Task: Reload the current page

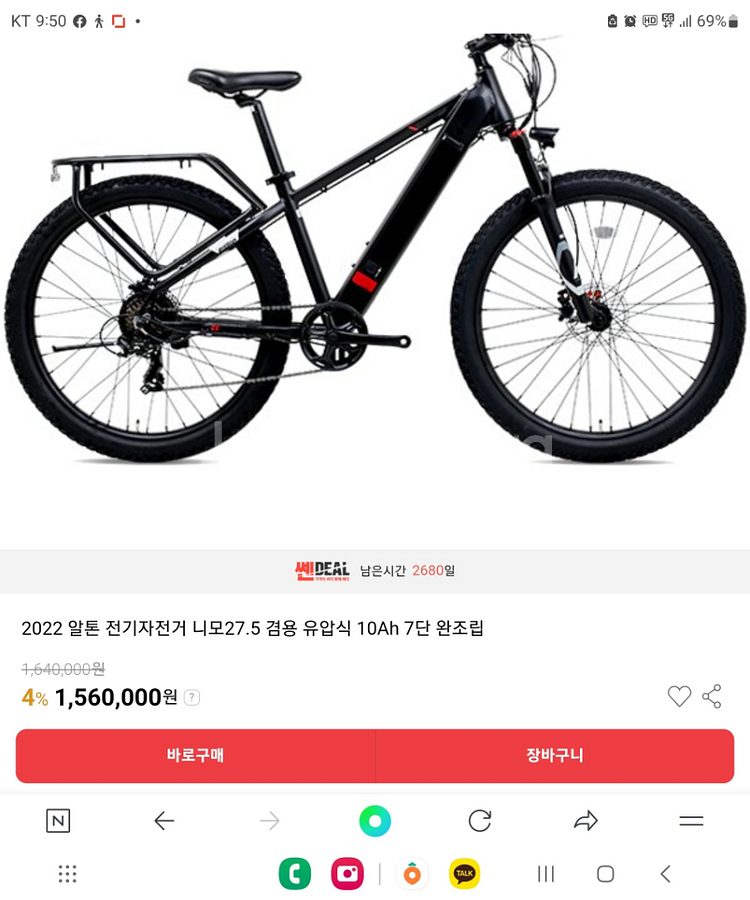Action: point(480,821)
